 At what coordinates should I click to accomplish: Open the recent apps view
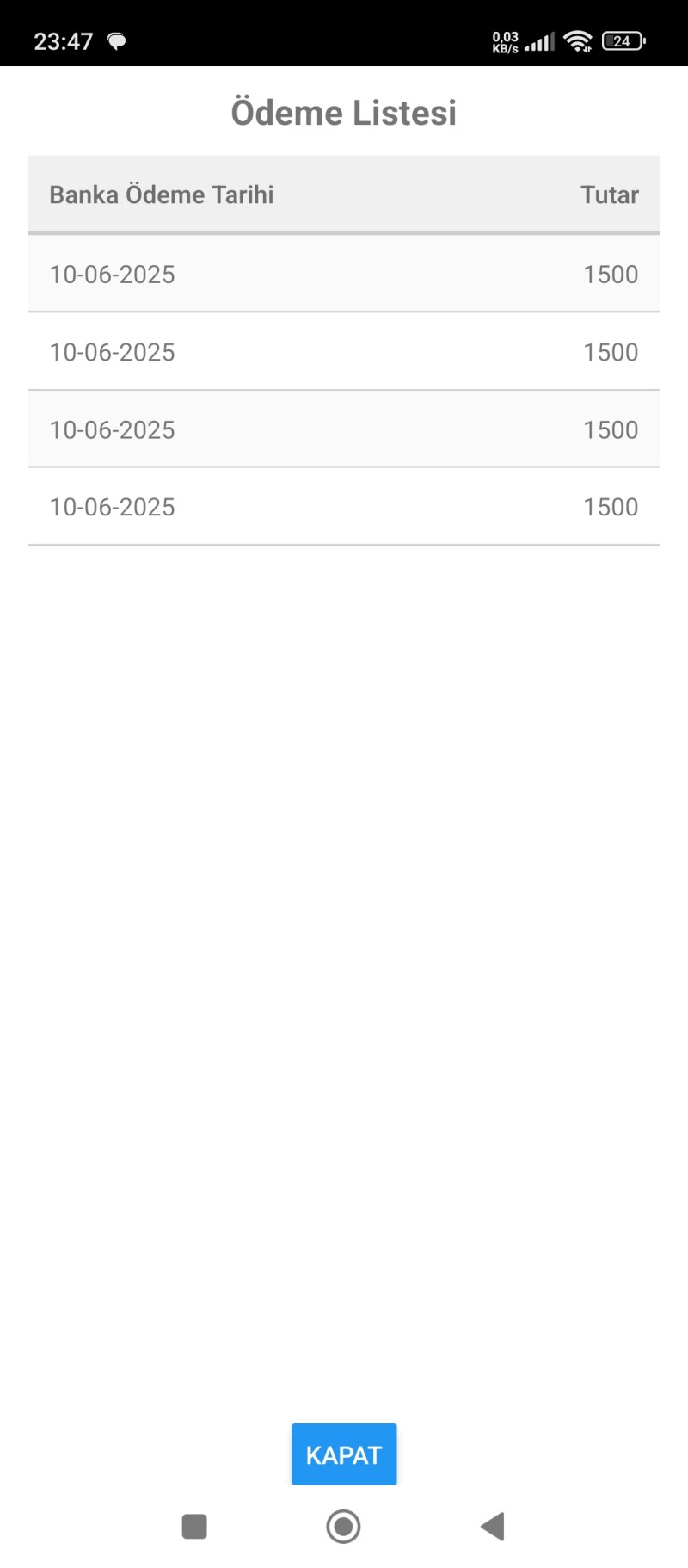point(194,1527)
